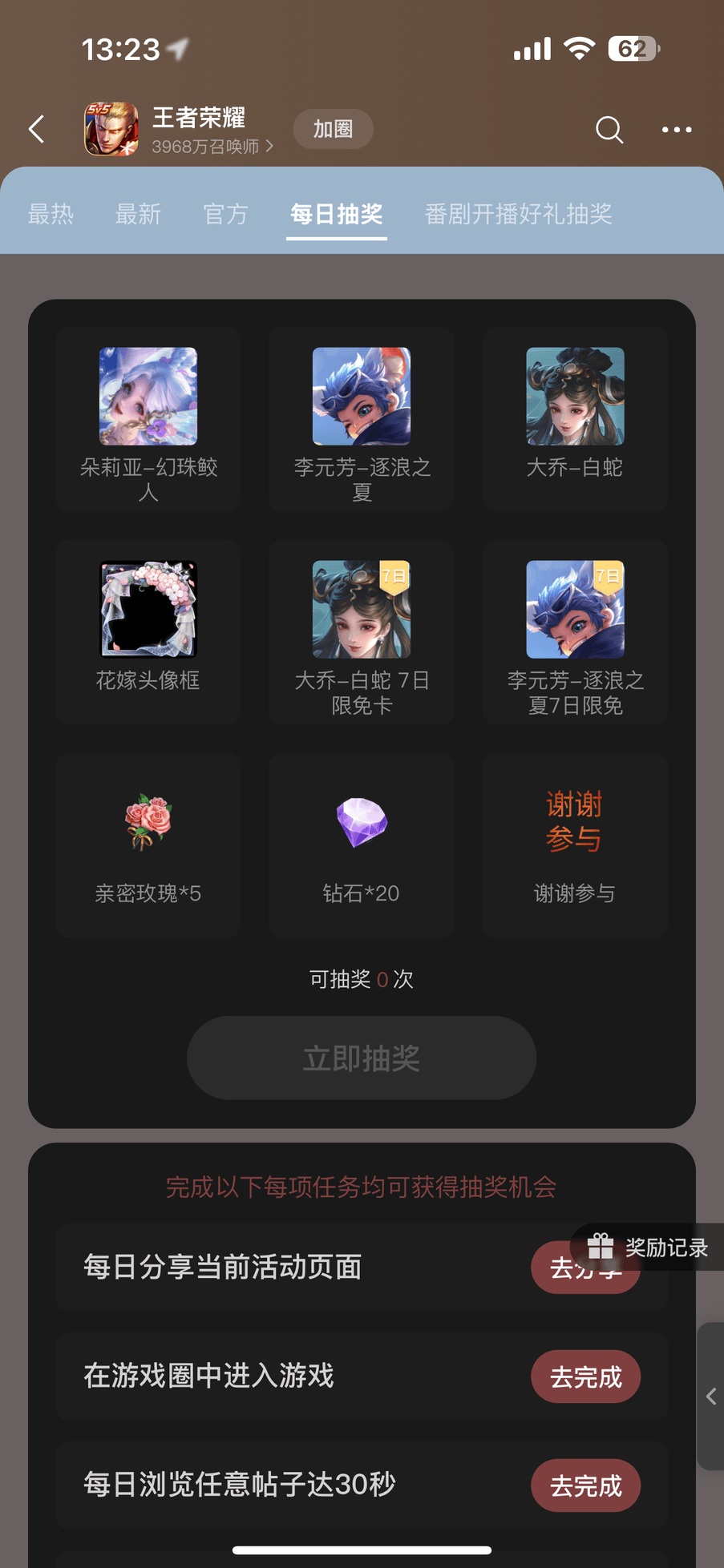Tap 去完成 next to 在游戏圈中进入游戏
724x1568 pixels.
click(585, 1377)
